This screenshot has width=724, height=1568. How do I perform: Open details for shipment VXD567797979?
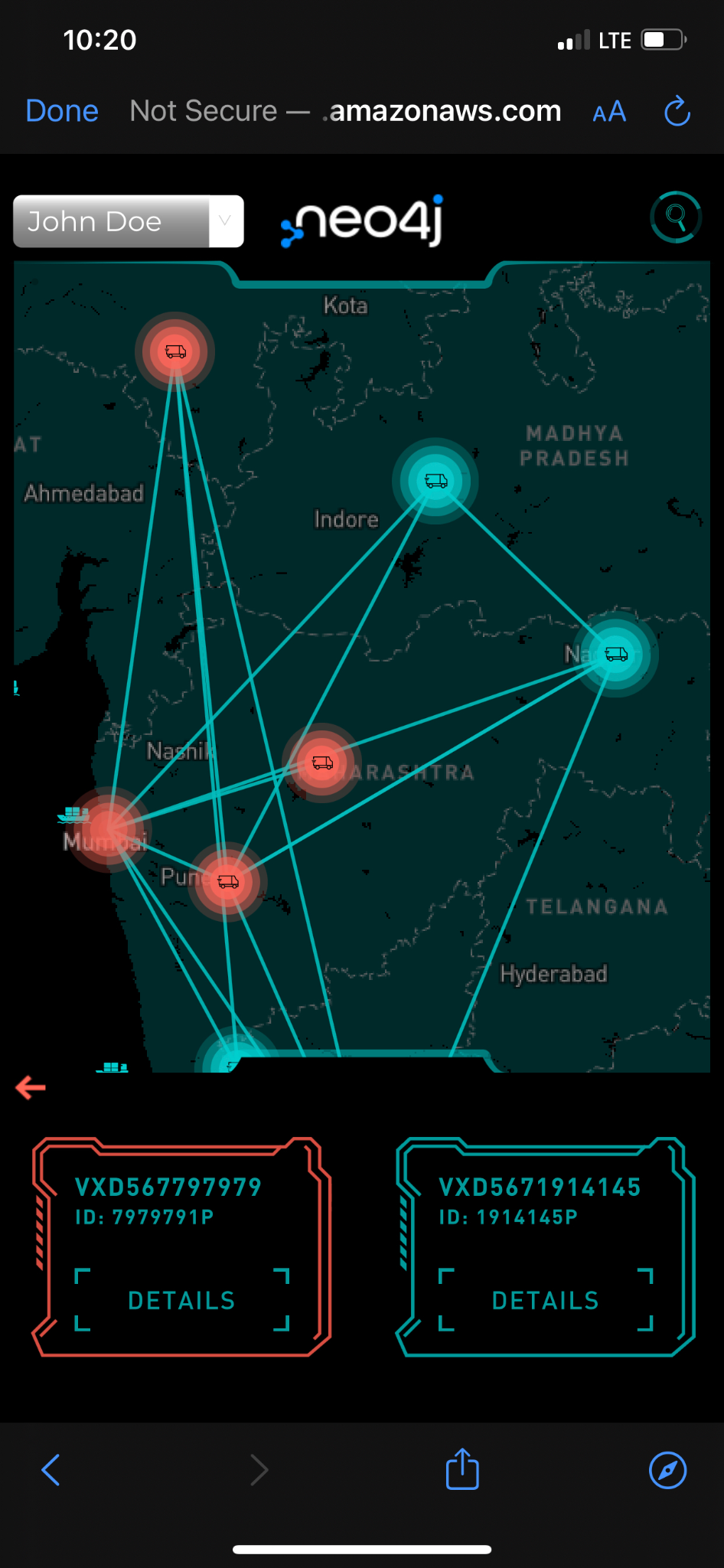tap(181, 1300)
